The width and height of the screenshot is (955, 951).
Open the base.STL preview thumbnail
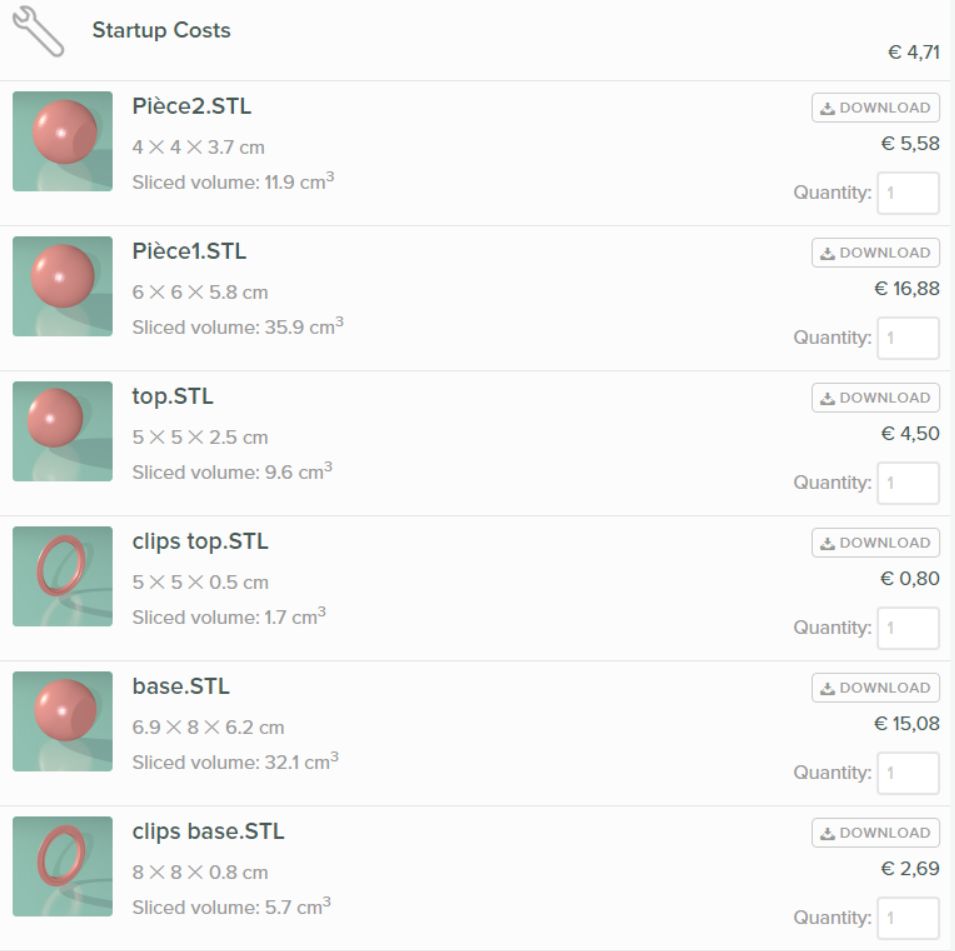pyautogui.click(x=63, y=721)
